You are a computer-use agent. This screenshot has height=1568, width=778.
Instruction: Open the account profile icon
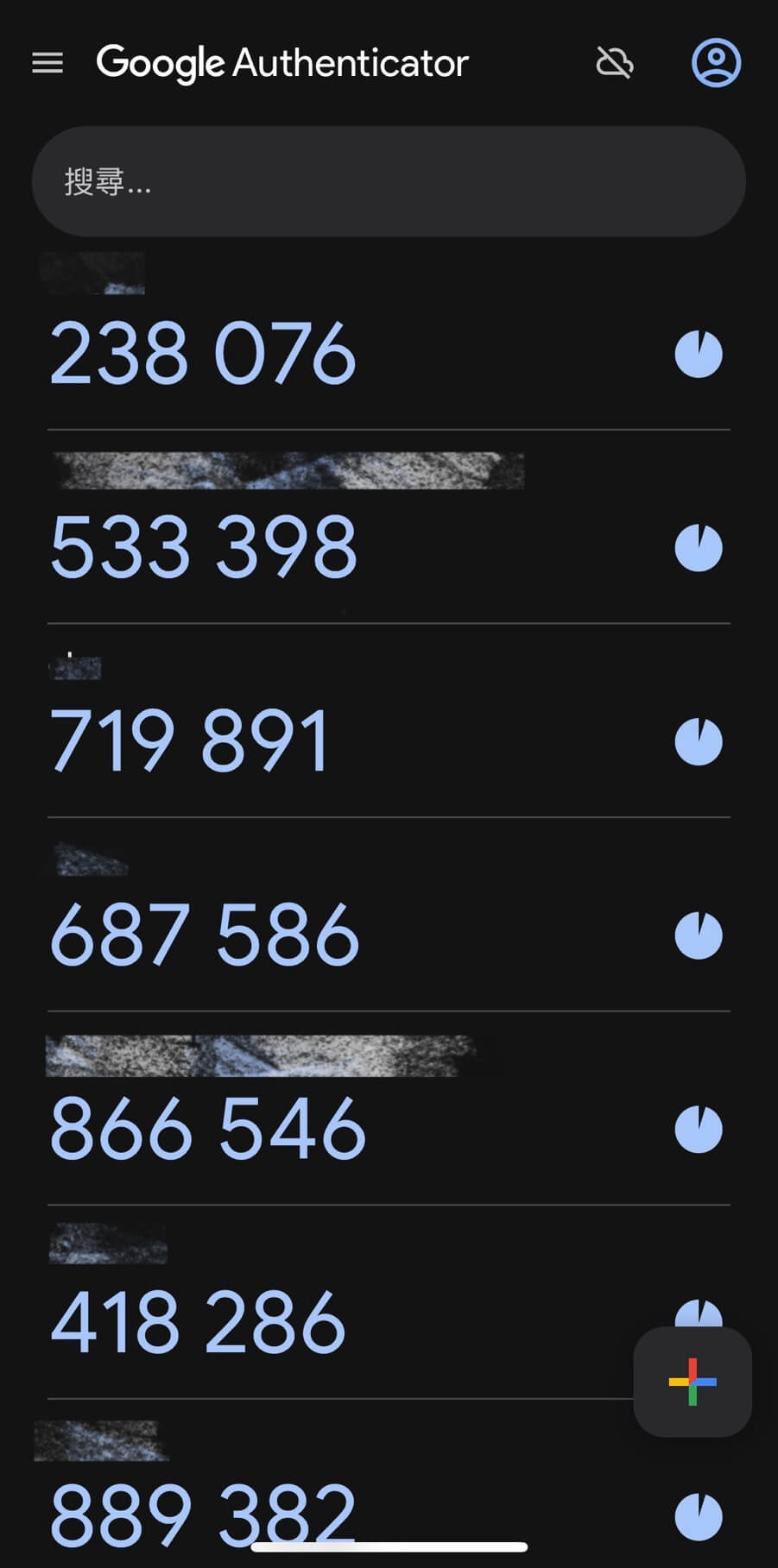coord(716,62)
